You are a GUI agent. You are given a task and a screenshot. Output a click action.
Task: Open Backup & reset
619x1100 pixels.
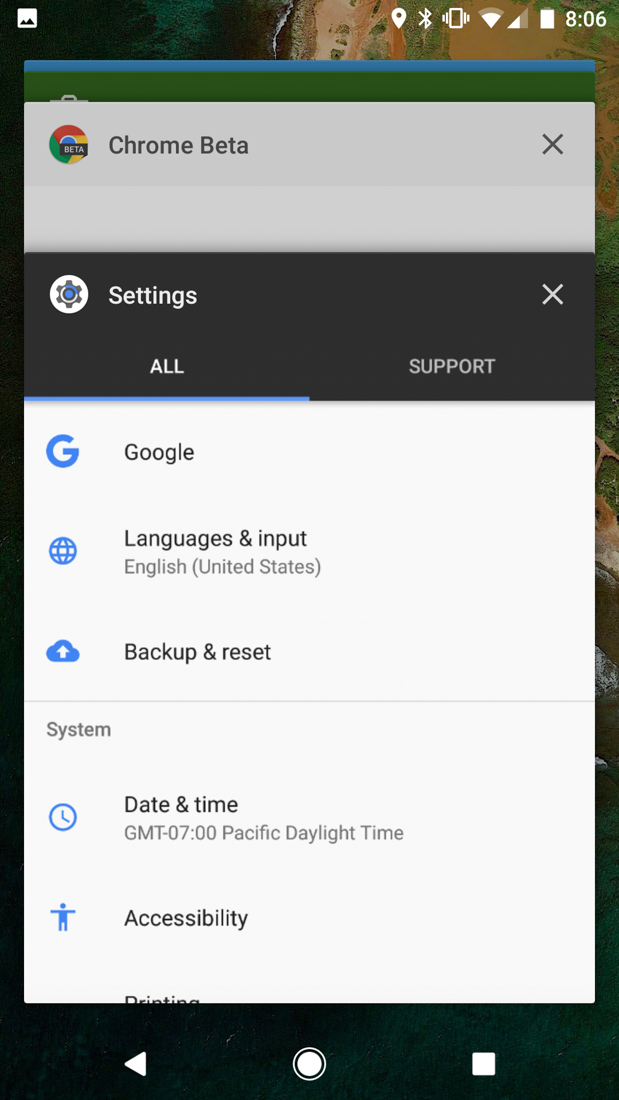[x=197, y=652]
